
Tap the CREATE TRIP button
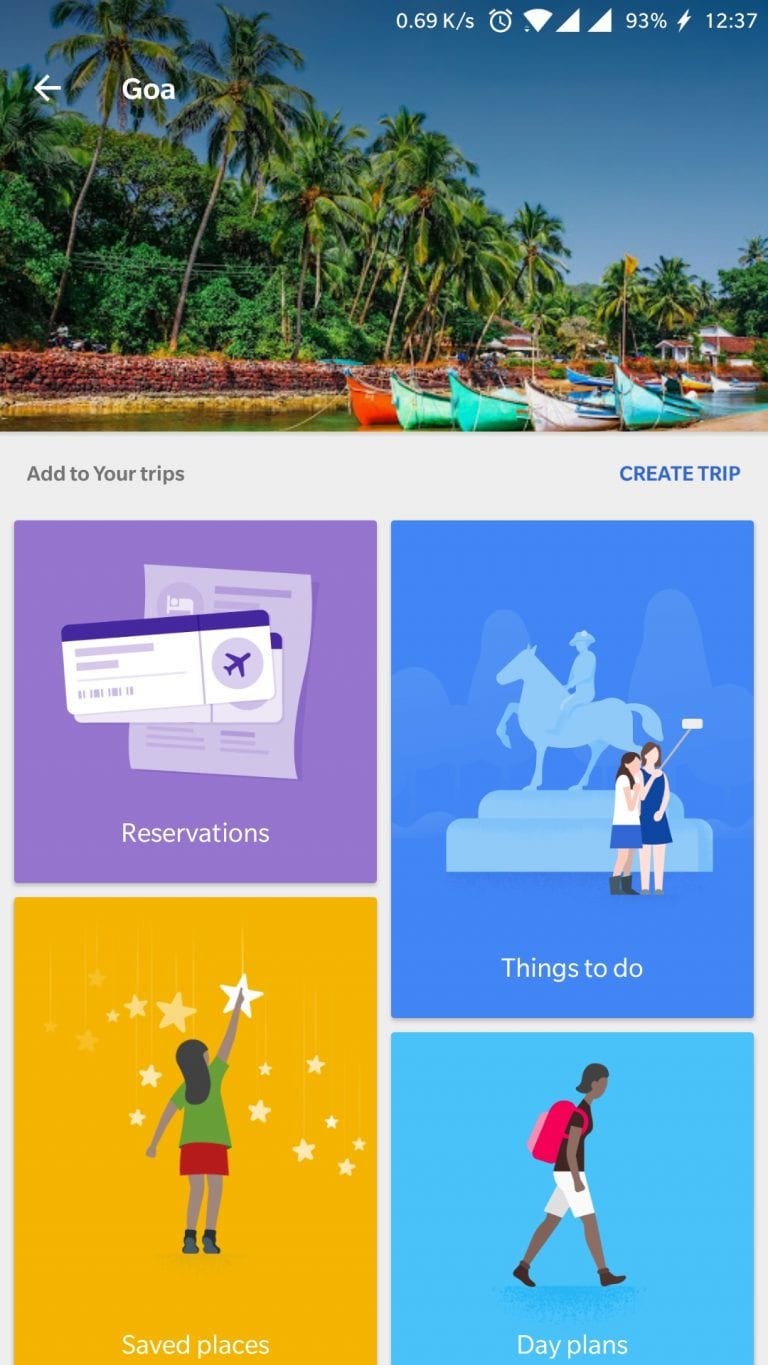tap(679, 474)
